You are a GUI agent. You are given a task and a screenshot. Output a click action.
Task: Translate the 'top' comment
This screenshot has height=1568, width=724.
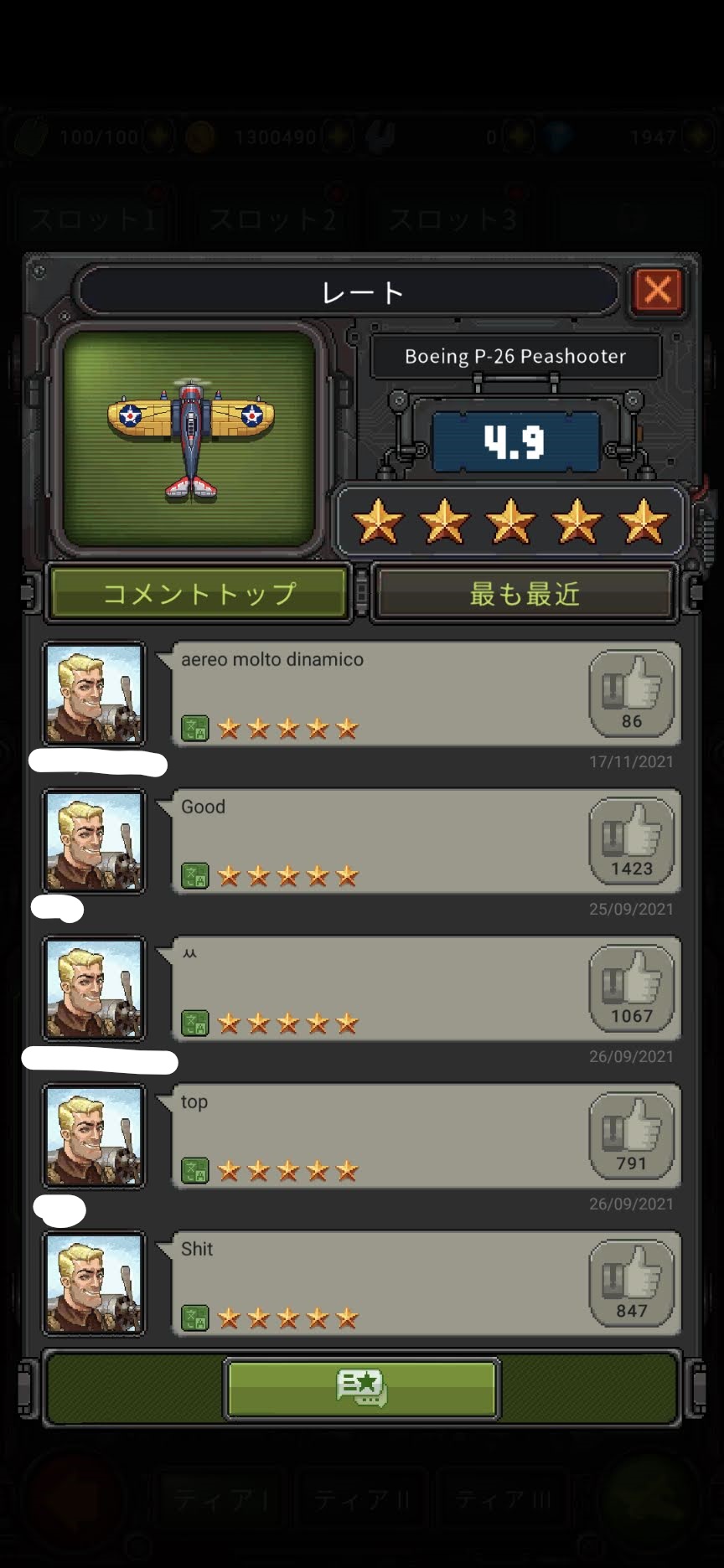195,1171
